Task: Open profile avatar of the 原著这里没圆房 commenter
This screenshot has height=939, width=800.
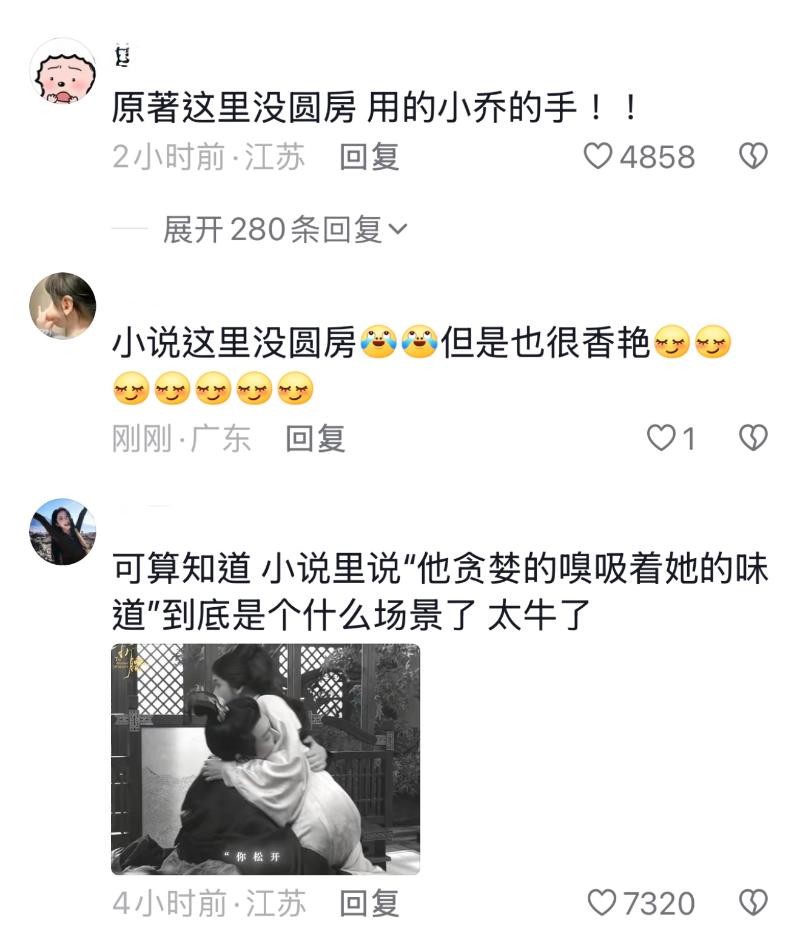Action: [x=64, y=72]
